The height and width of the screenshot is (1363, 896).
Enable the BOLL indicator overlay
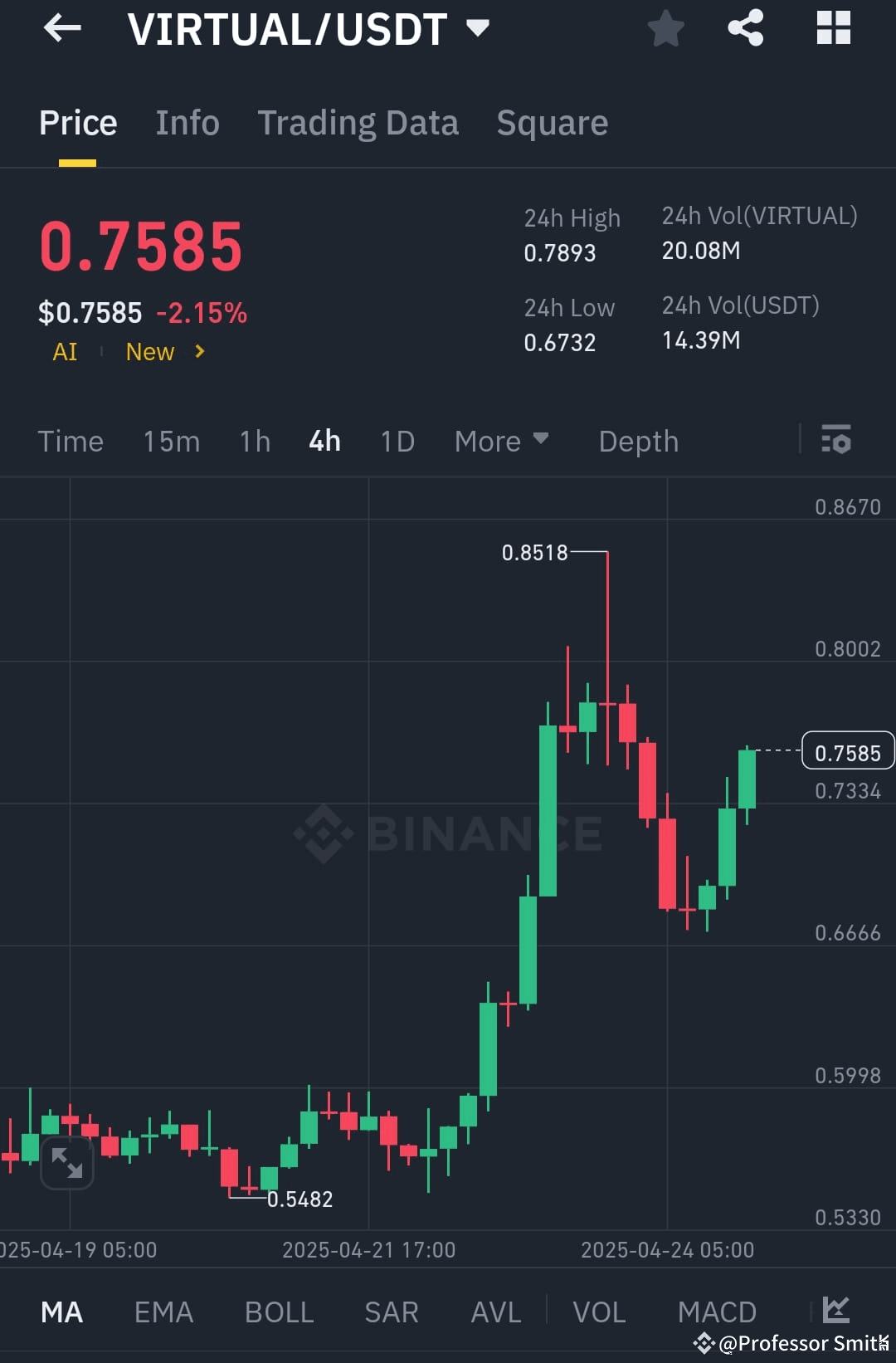[x=278, y=1310]
